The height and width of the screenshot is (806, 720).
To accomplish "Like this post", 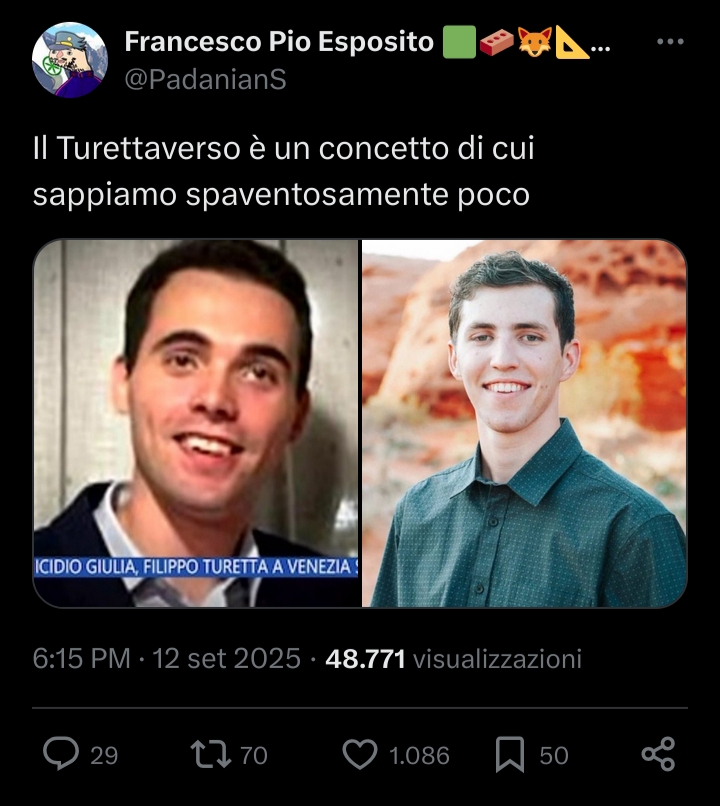I will [360, 755].
